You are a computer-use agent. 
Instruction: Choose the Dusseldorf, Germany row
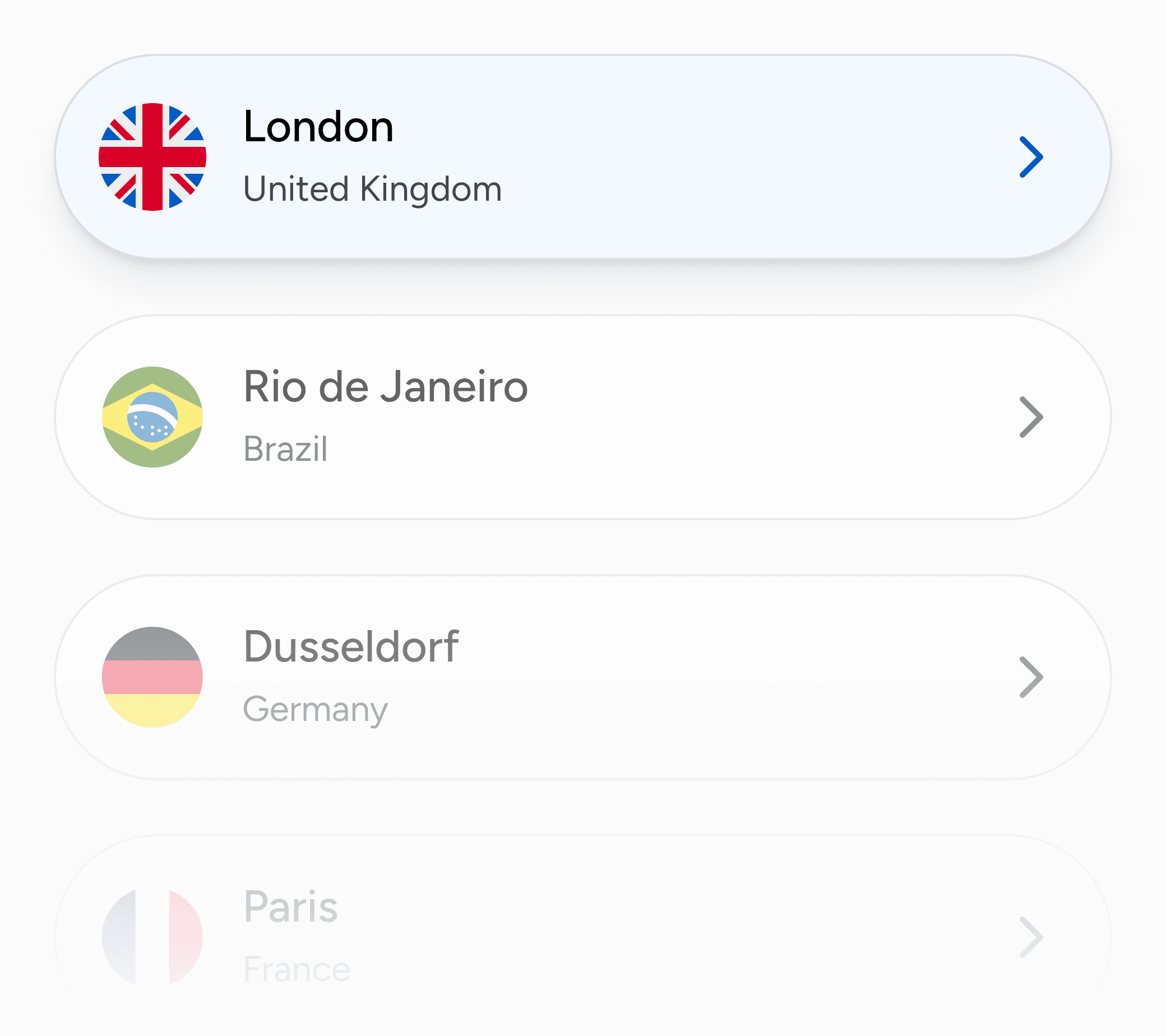pos(582,677)
